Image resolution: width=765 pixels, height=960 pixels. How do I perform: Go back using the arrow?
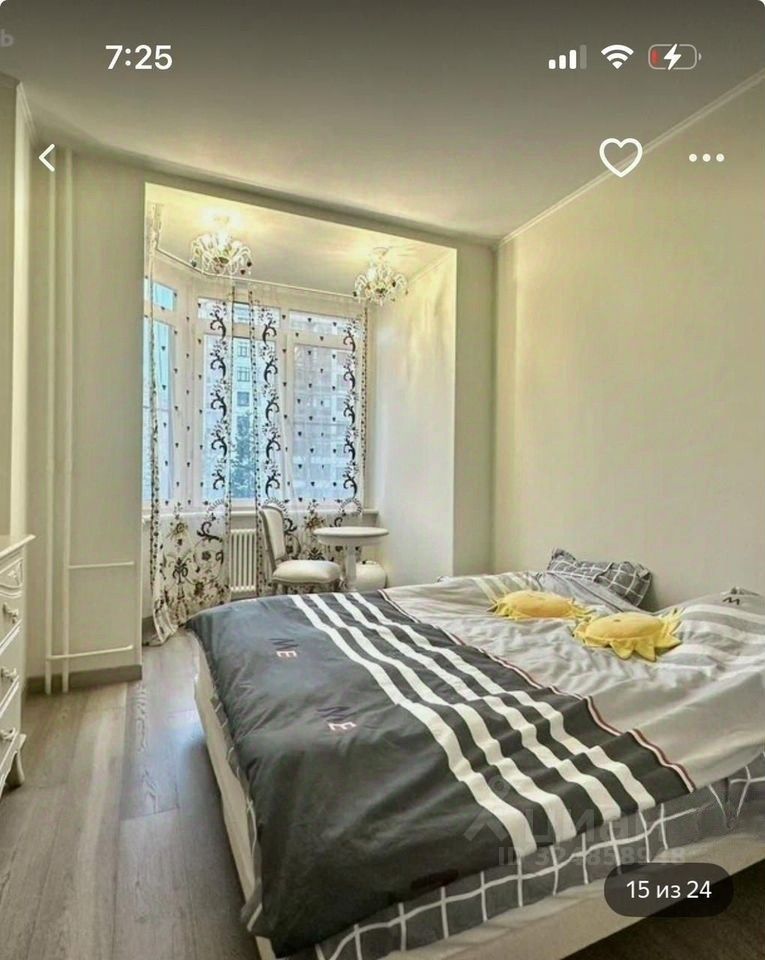(46, 157)
